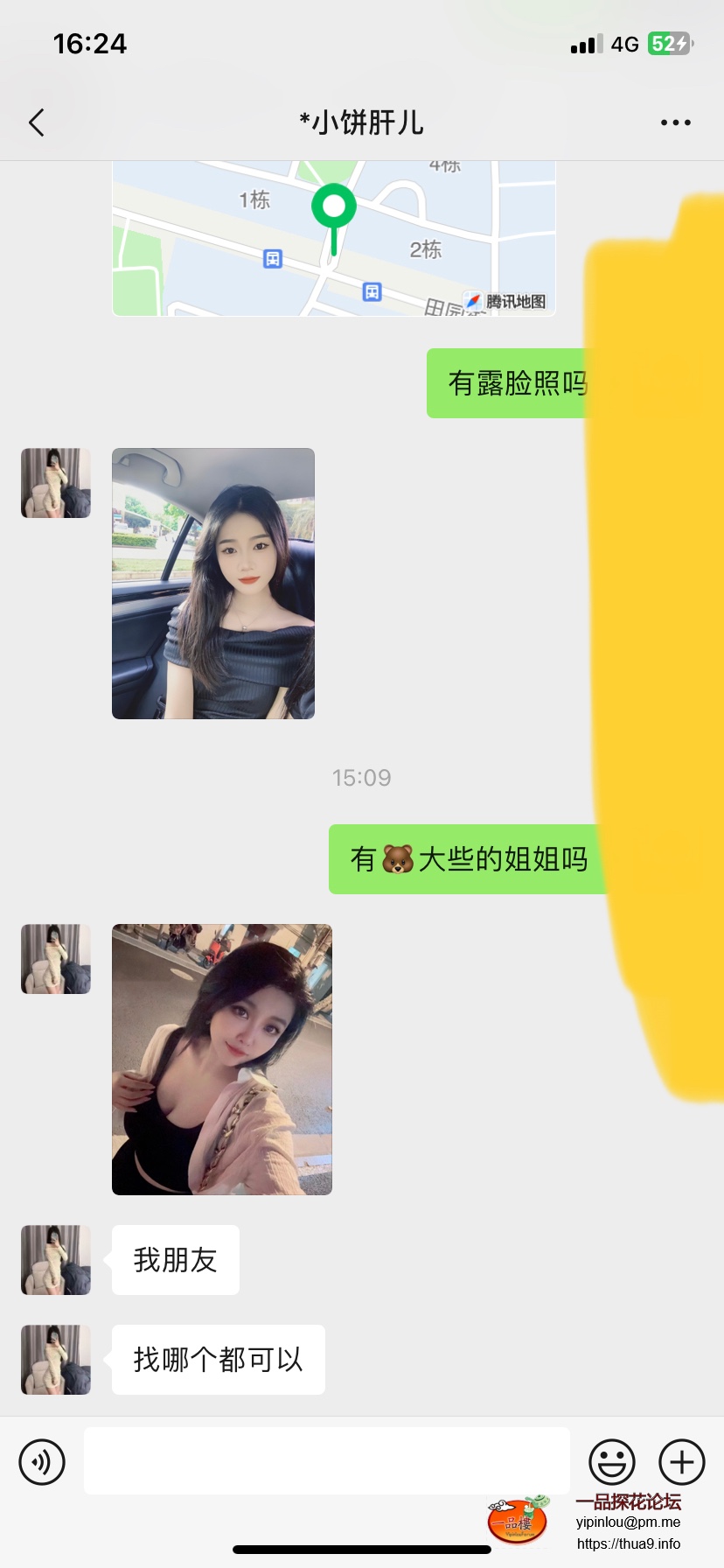Switch to voice message input
Image resolution: width=724 pixels, height=1568 pixels.
pyautogui.click(x=42, y=1461)
